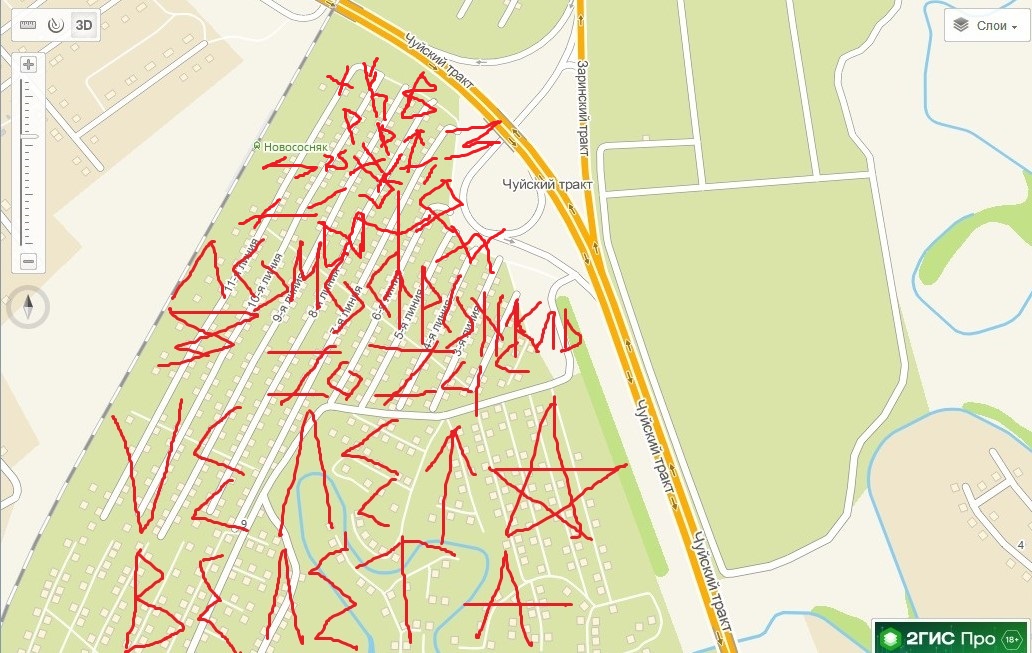Activate the map rotation tool

pos(55,25)
